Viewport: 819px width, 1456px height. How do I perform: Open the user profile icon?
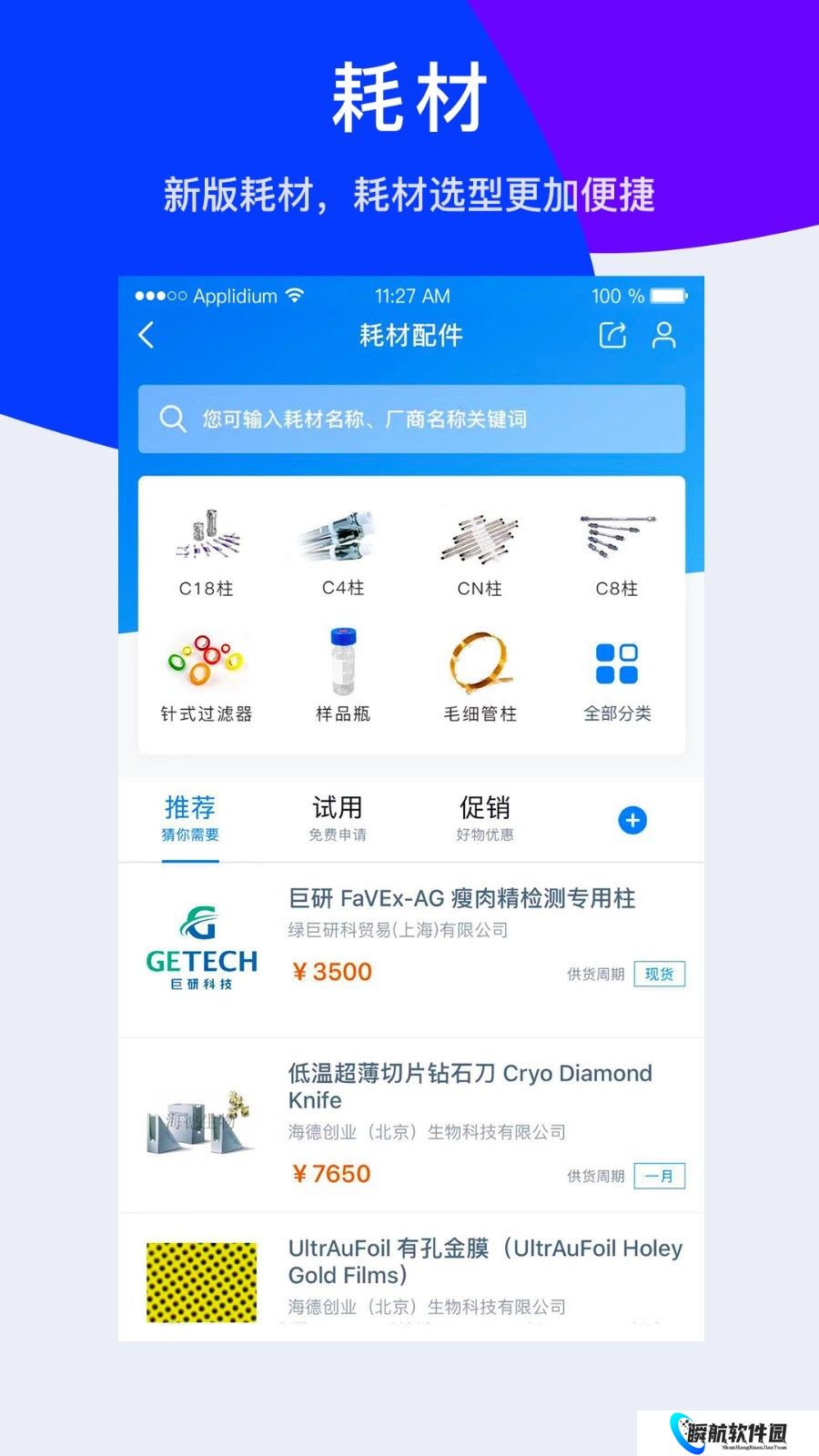(664, 335)
